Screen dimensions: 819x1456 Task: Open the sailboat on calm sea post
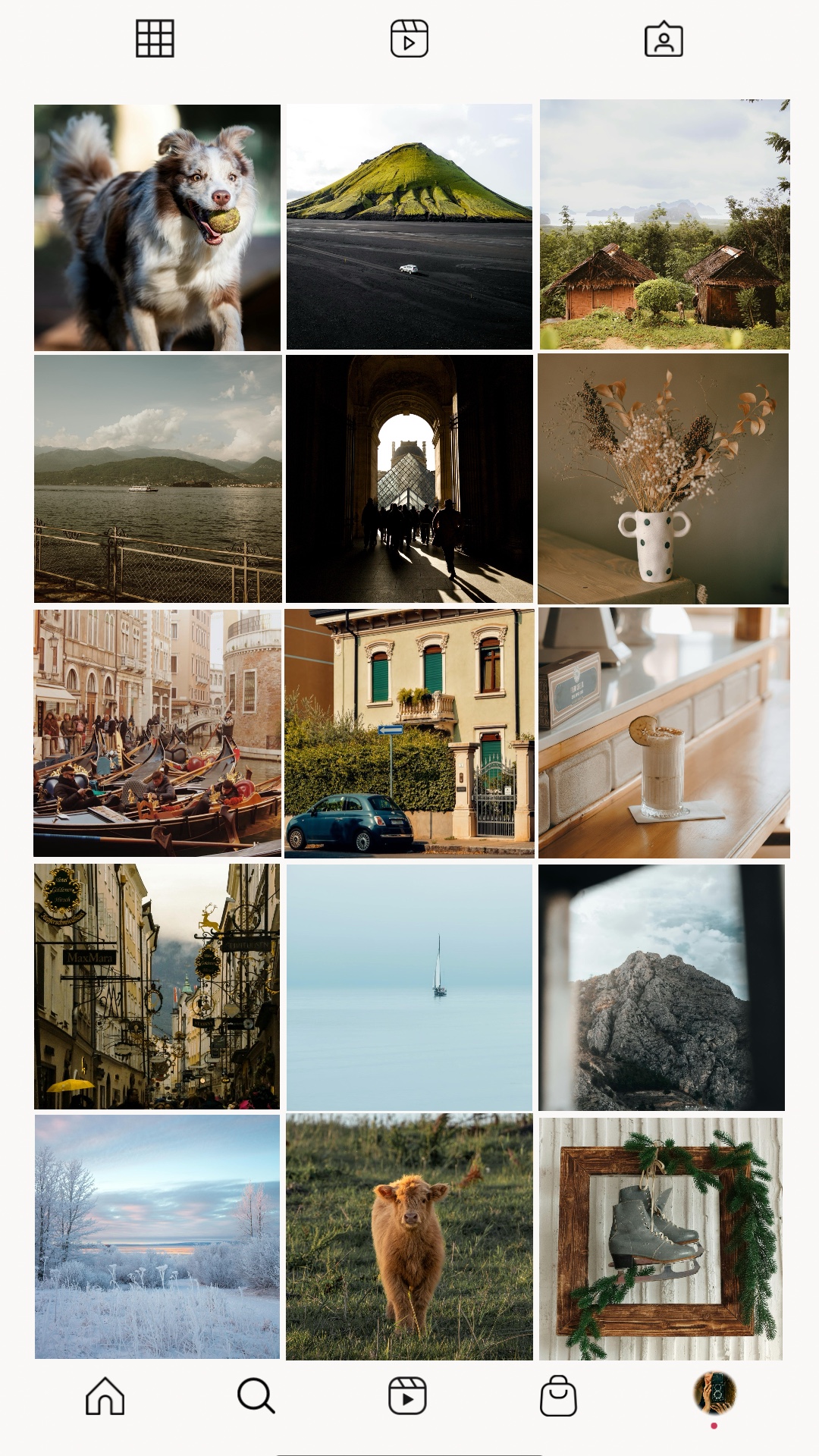click(409, 987)
